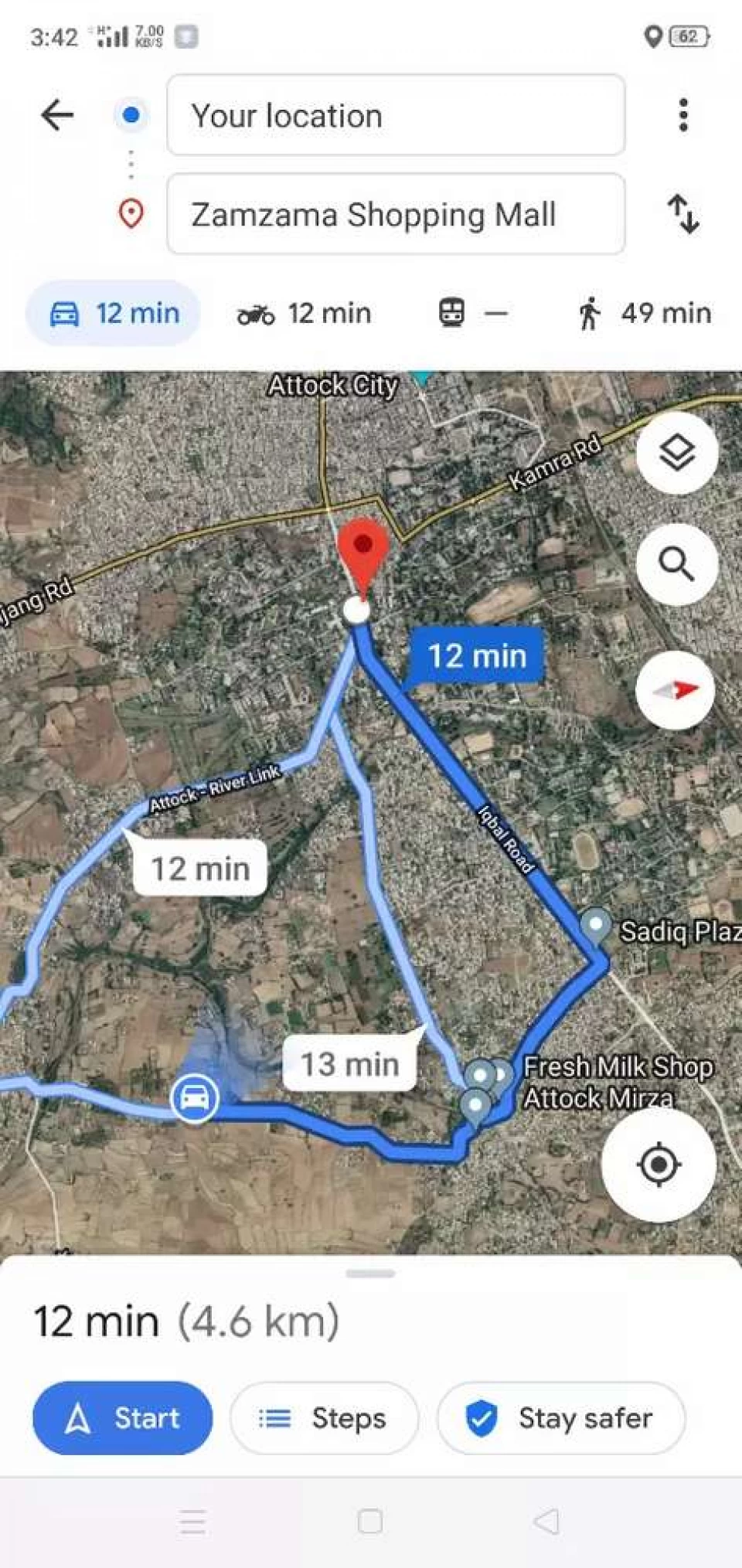The width and height of the screenshot is (742, 1568).
Task: Expand the route details sheet handle
Action: point(370,1273)
